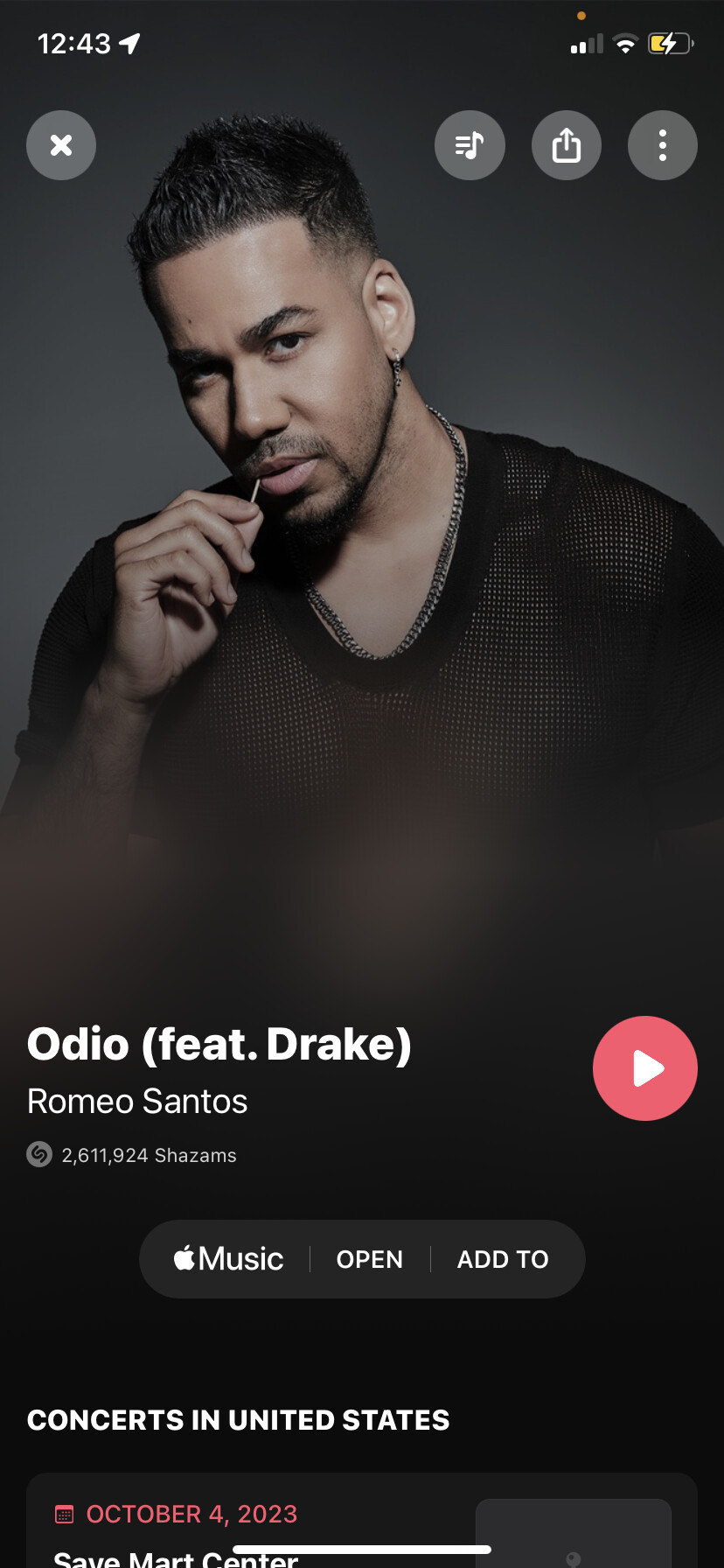Image resolution: width=724 pixels, height=1568 pixels.
Task: Tap ADD TO Apple Music
Action: coord(503,1259)
